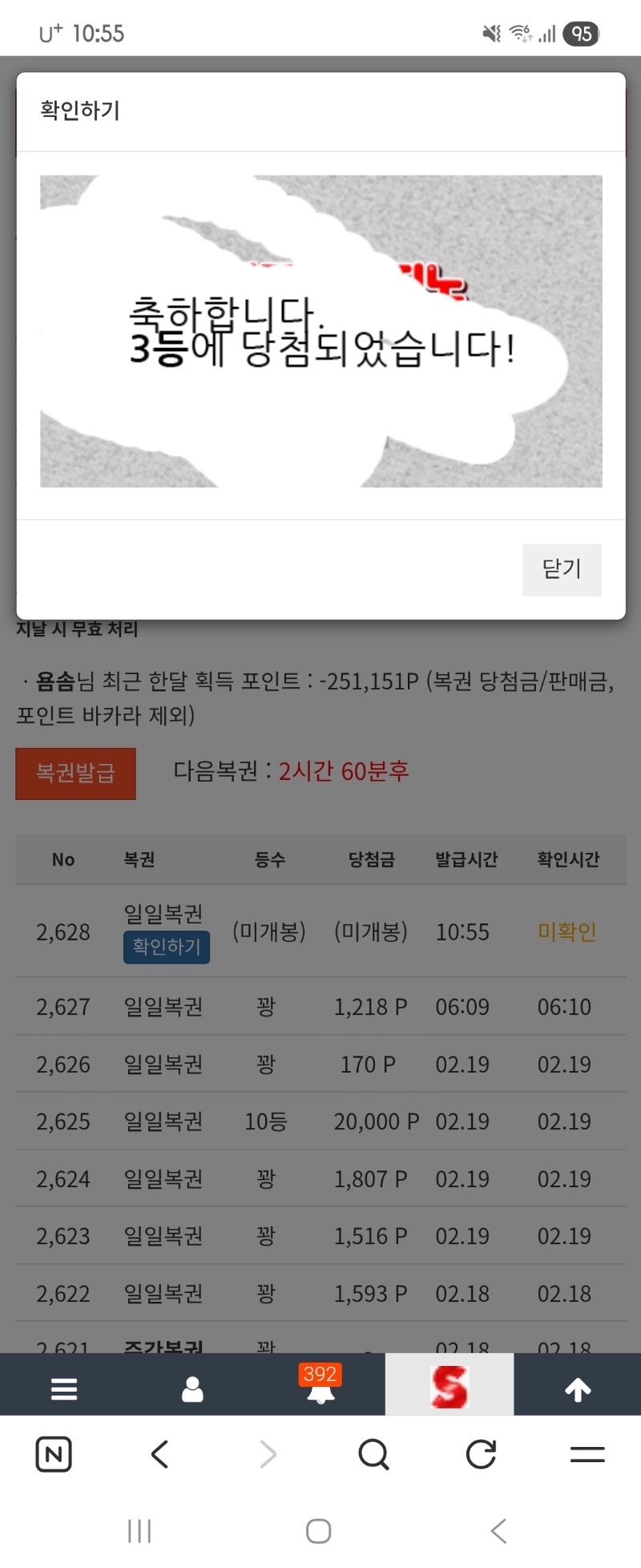Viewport: 641px width, 1568px height.
Task: Open browser menu with two lines
Action: [x=587, y=1454]
